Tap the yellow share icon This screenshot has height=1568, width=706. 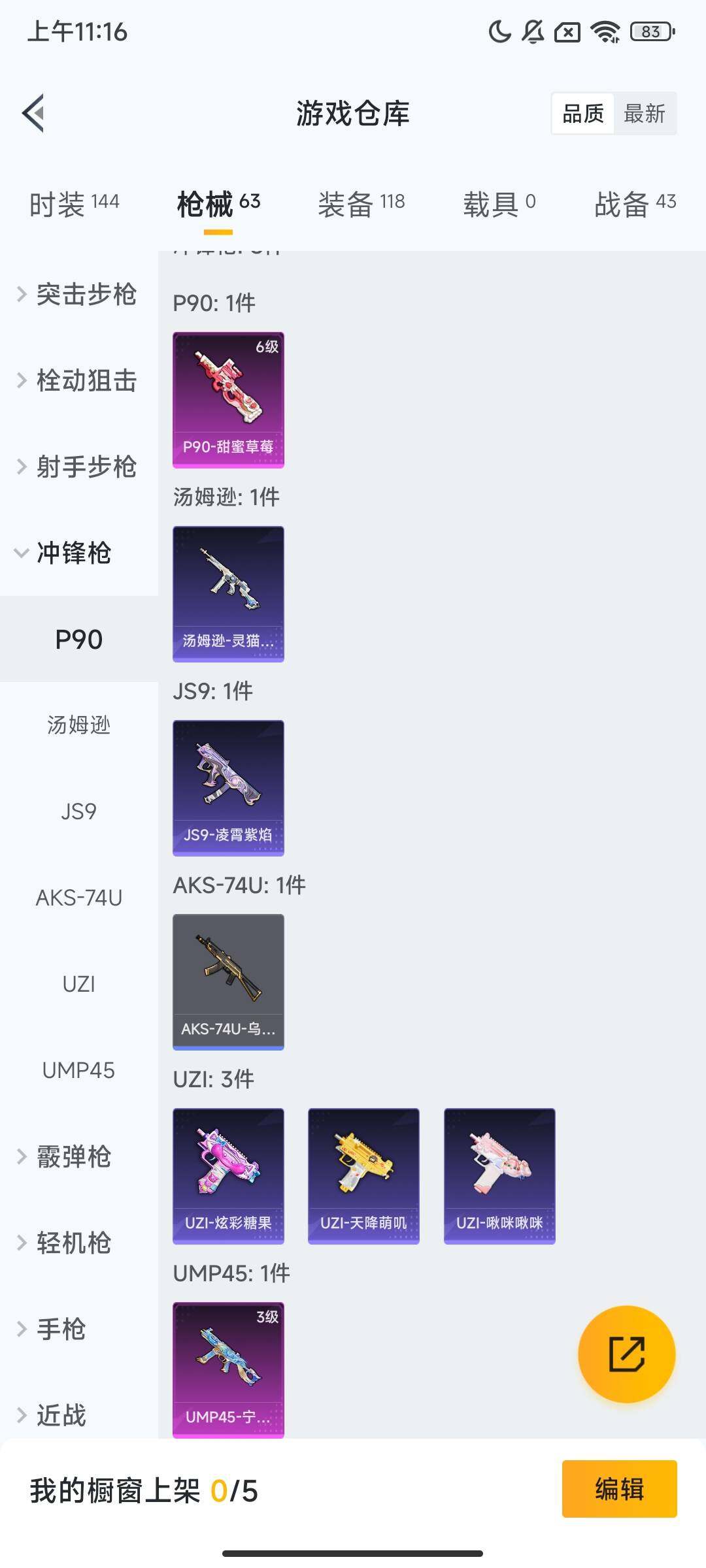(x=626, y=1356)
